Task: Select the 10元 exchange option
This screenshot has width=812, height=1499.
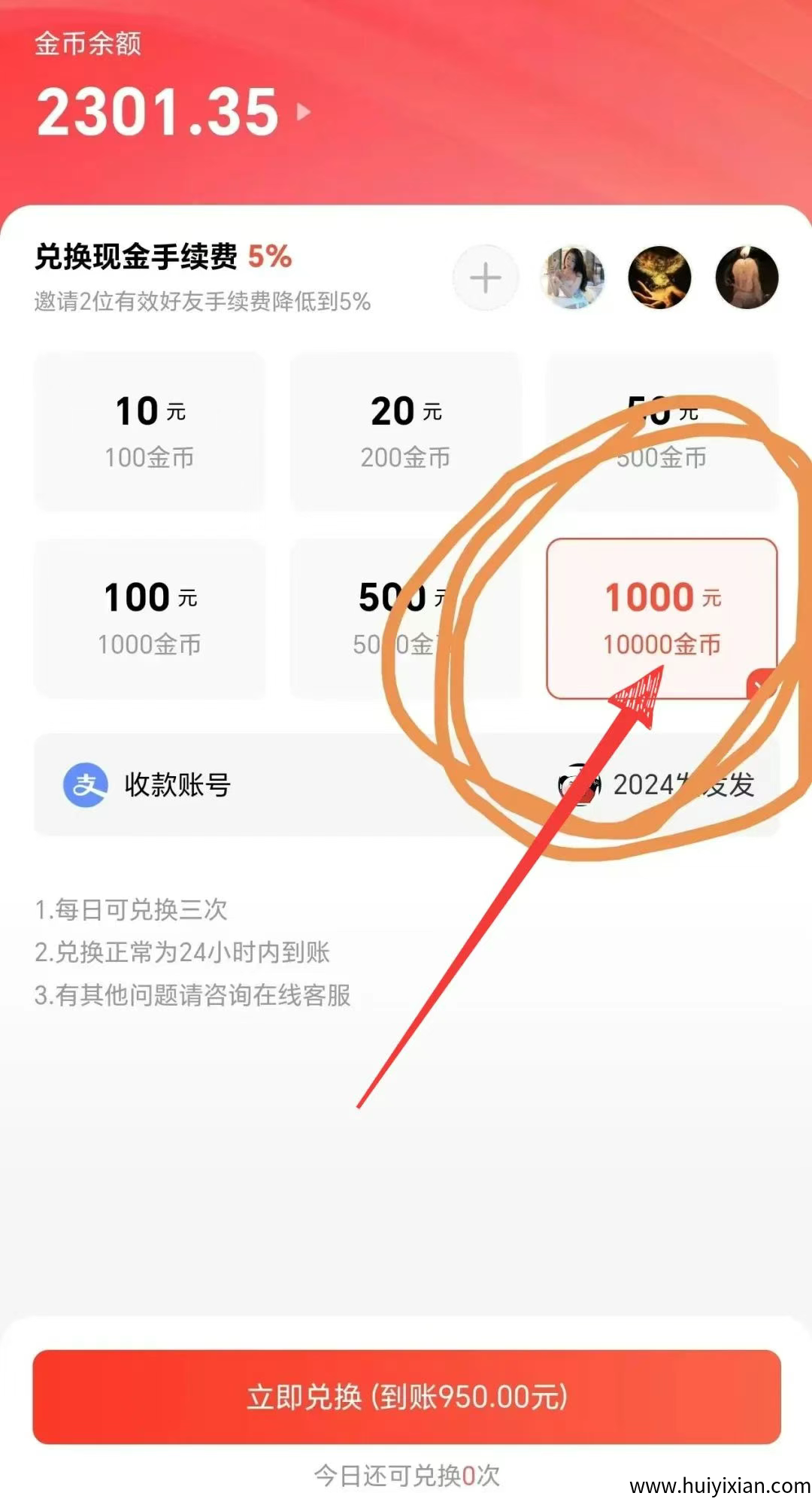Action: pos(150,432)
